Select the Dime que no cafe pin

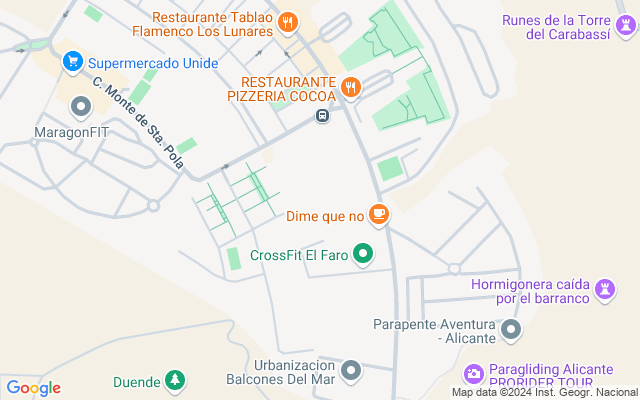click(378, 214)
